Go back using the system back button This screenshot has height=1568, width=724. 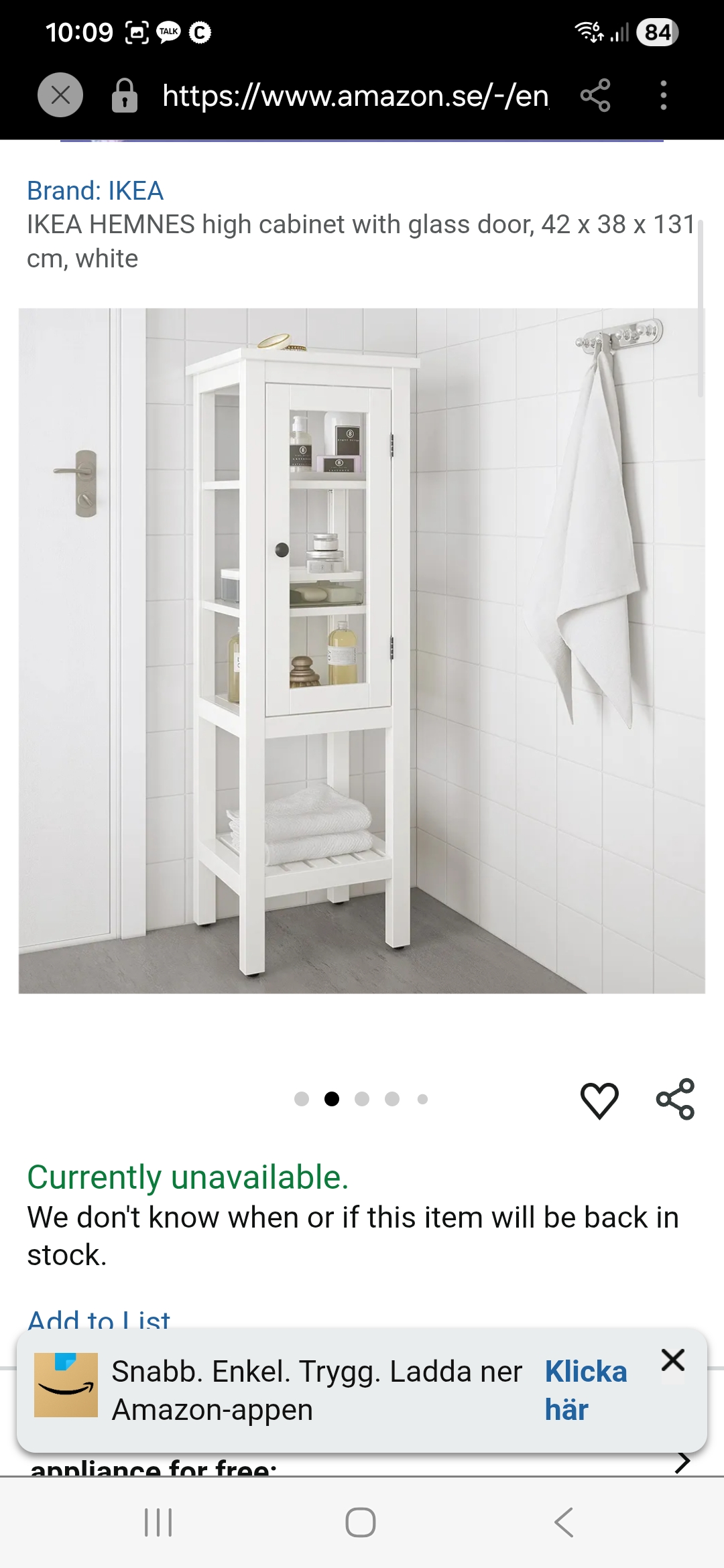click(564, 1522)
